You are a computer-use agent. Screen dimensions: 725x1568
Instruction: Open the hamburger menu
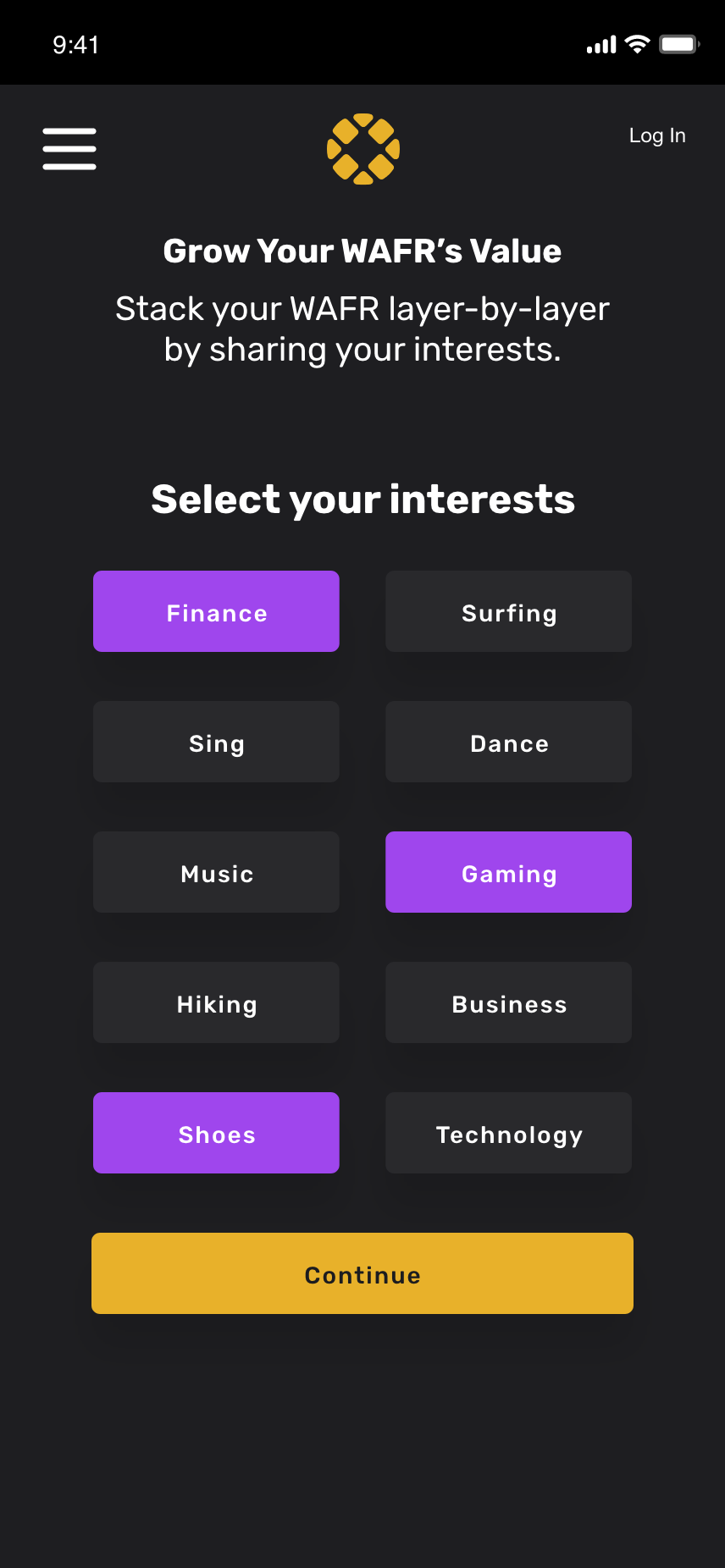coord(69,149)
